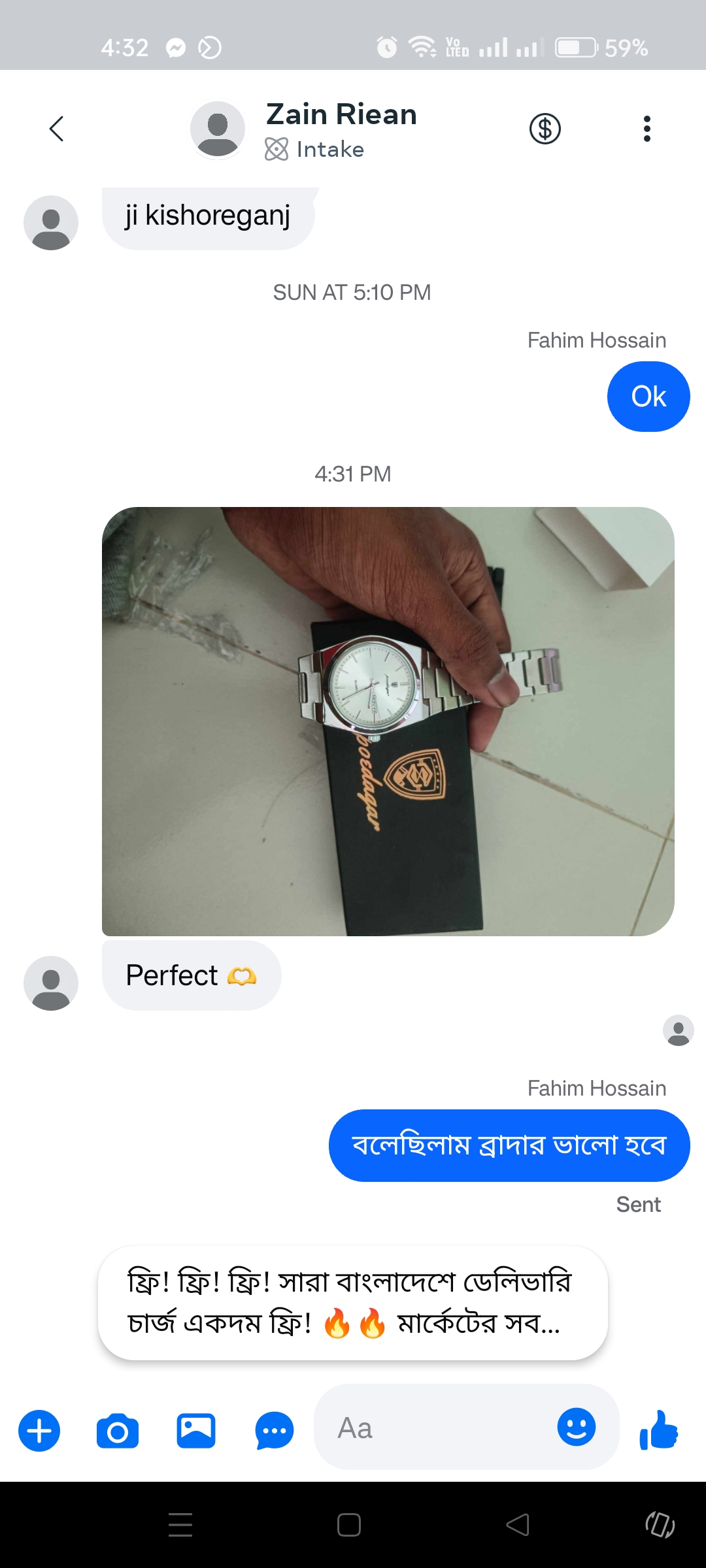Screen dimensions: 706x1568
Task: Open the plus attachments menu
Action: click(x=39, y=1431)
